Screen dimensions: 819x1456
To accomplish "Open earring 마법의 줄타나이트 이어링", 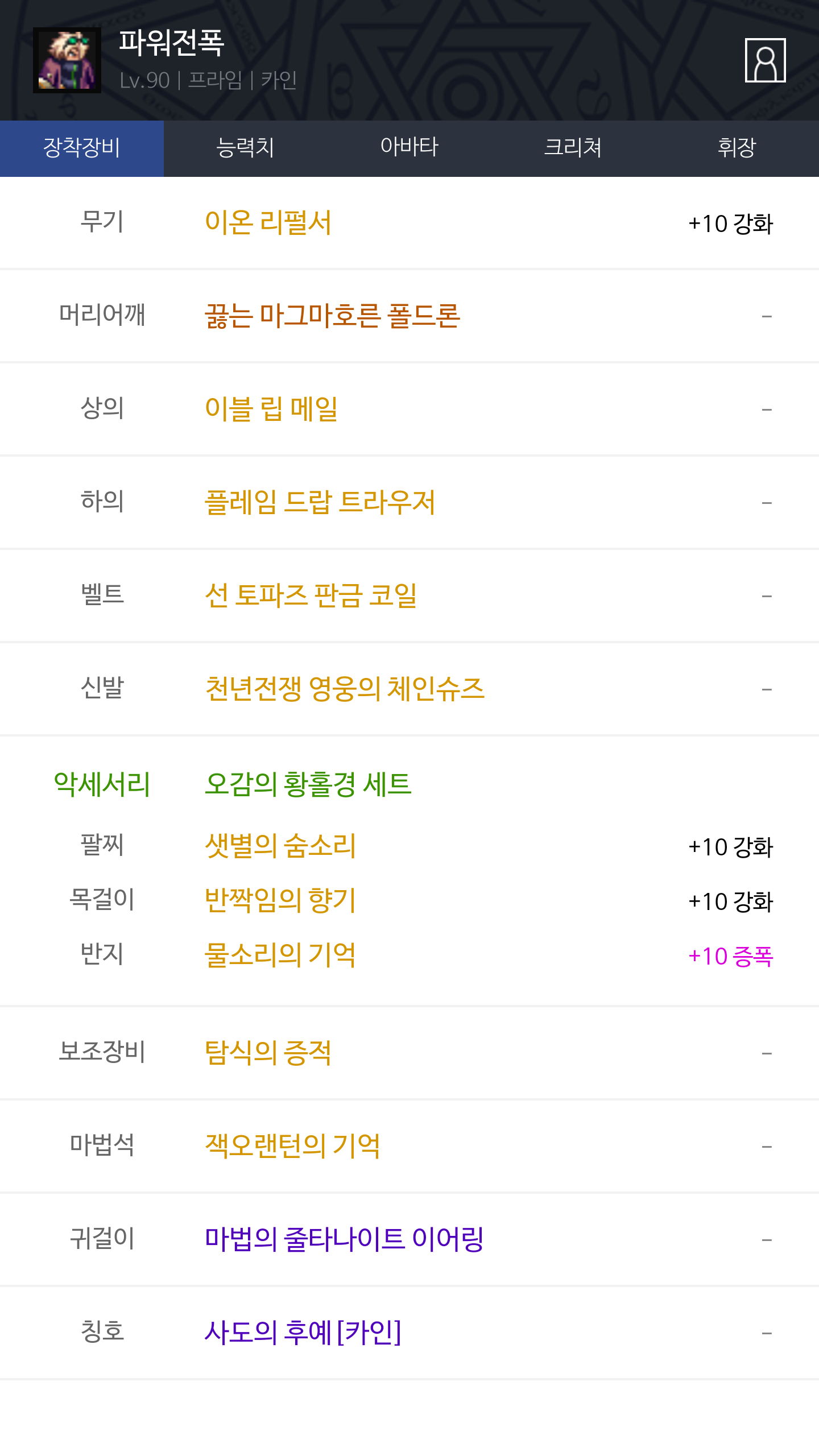I will [344, 1239].
